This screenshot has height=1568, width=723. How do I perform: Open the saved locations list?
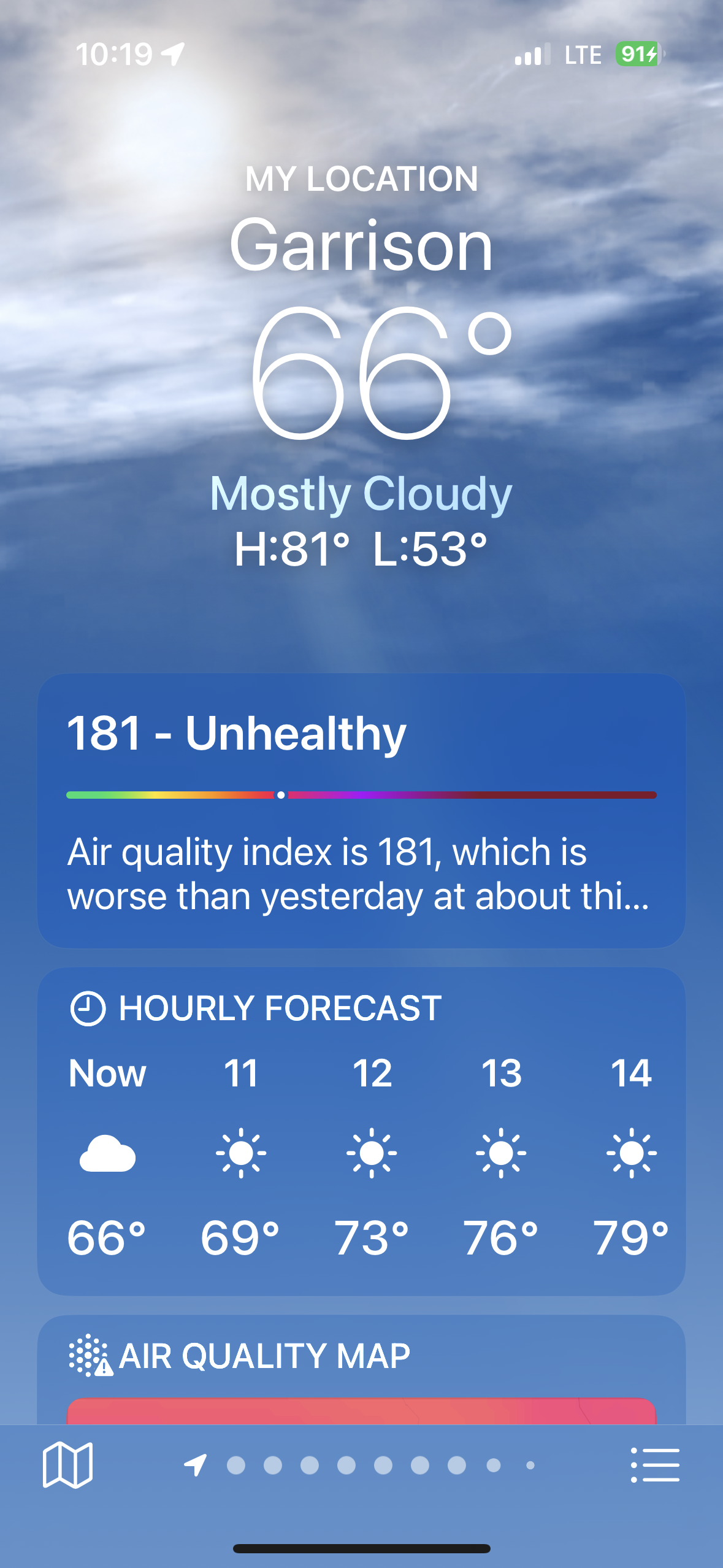(655, 1465)
